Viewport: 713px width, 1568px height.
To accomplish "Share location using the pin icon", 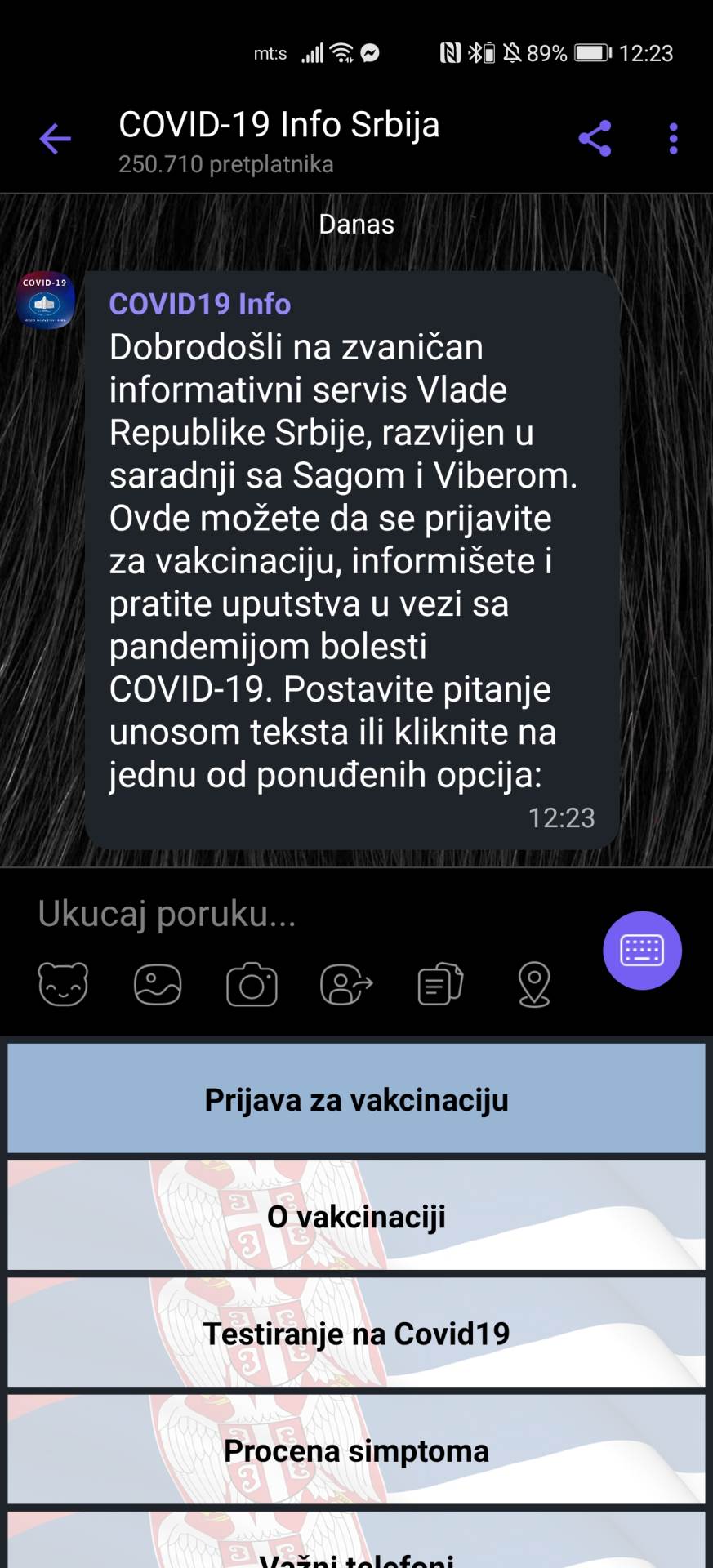I will tap(535, 984).
